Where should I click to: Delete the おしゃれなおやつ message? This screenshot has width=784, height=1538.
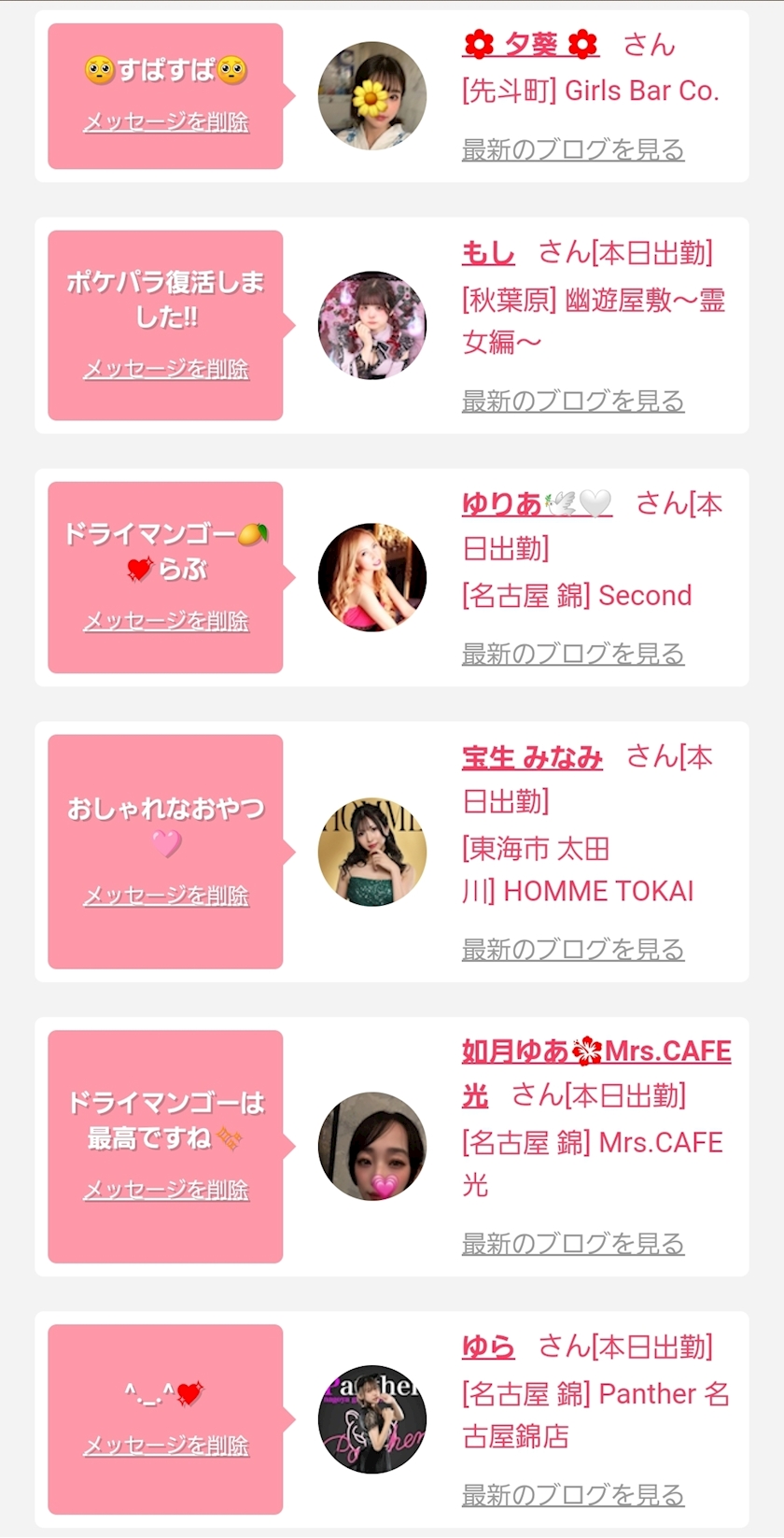tap(166, 896)
